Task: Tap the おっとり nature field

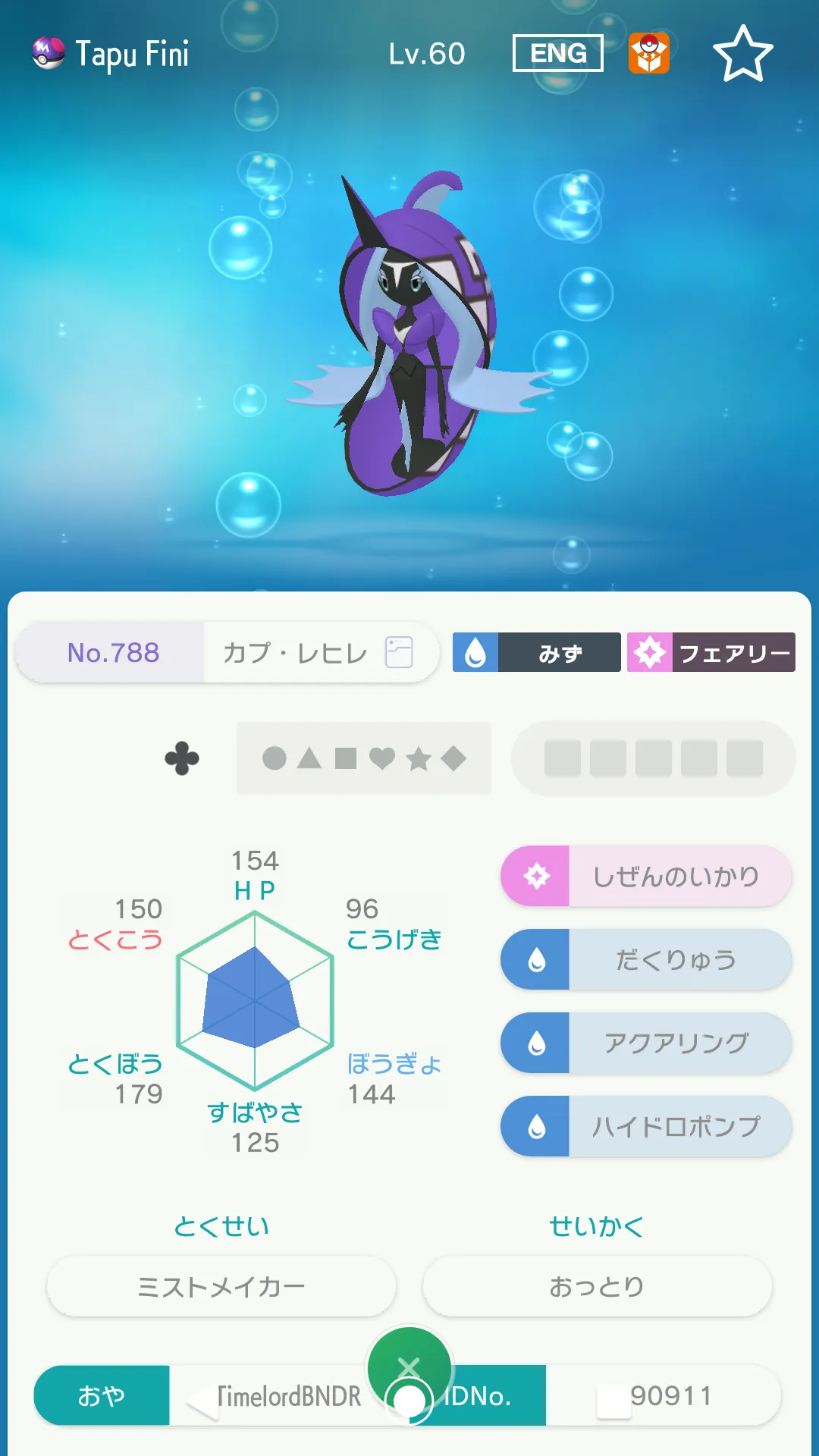Action: (597, 1286)
